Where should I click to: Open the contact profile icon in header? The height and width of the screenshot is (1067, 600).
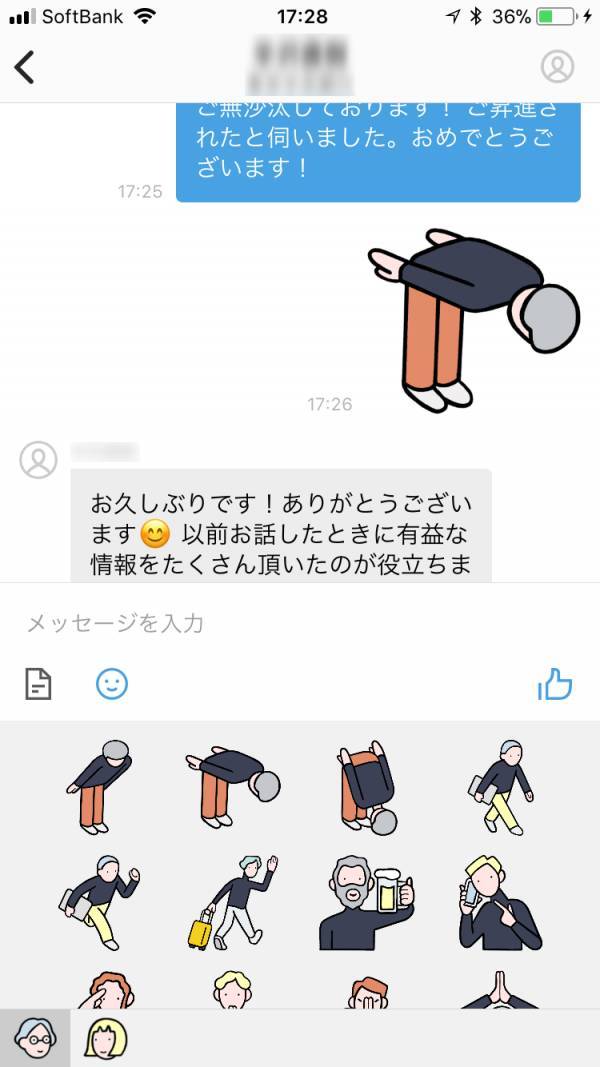pos(557,66)
